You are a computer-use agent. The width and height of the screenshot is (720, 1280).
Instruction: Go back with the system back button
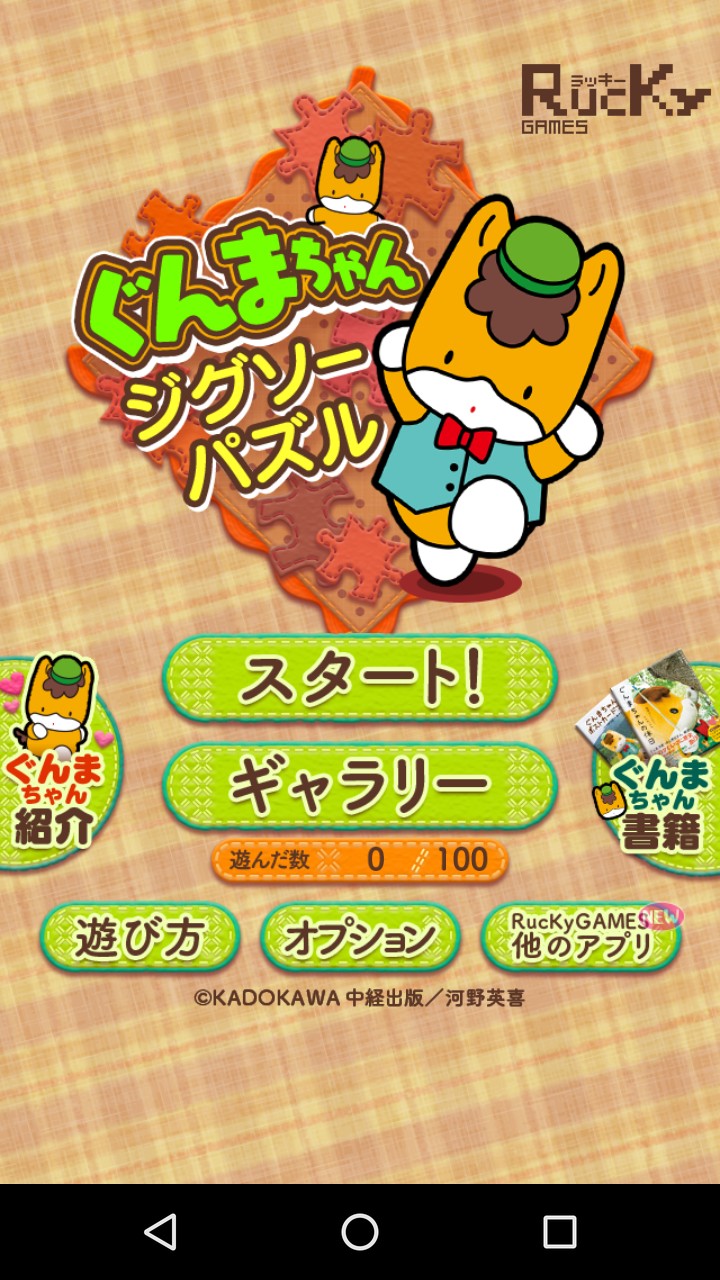click(160, 1232)
